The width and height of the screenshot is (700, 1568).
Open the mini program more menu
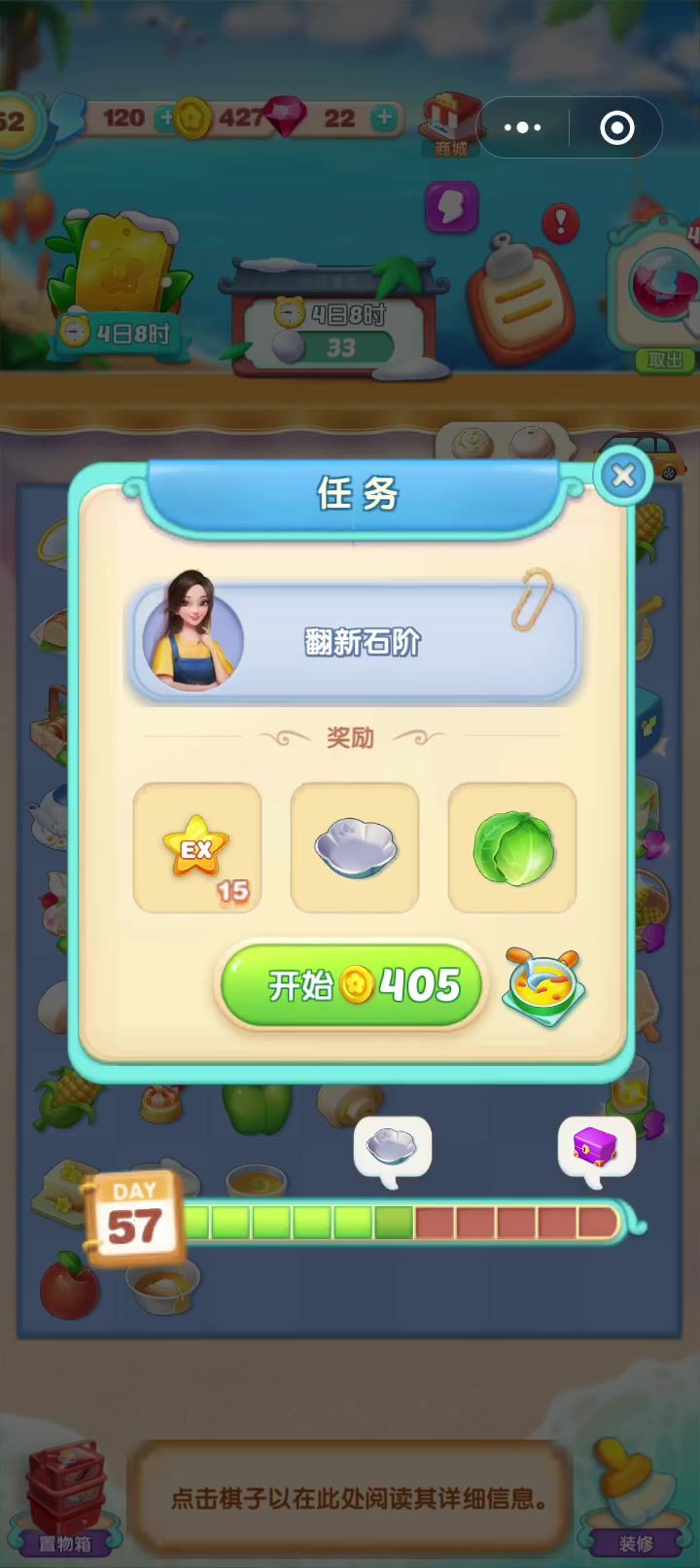(x=523, y=127)
